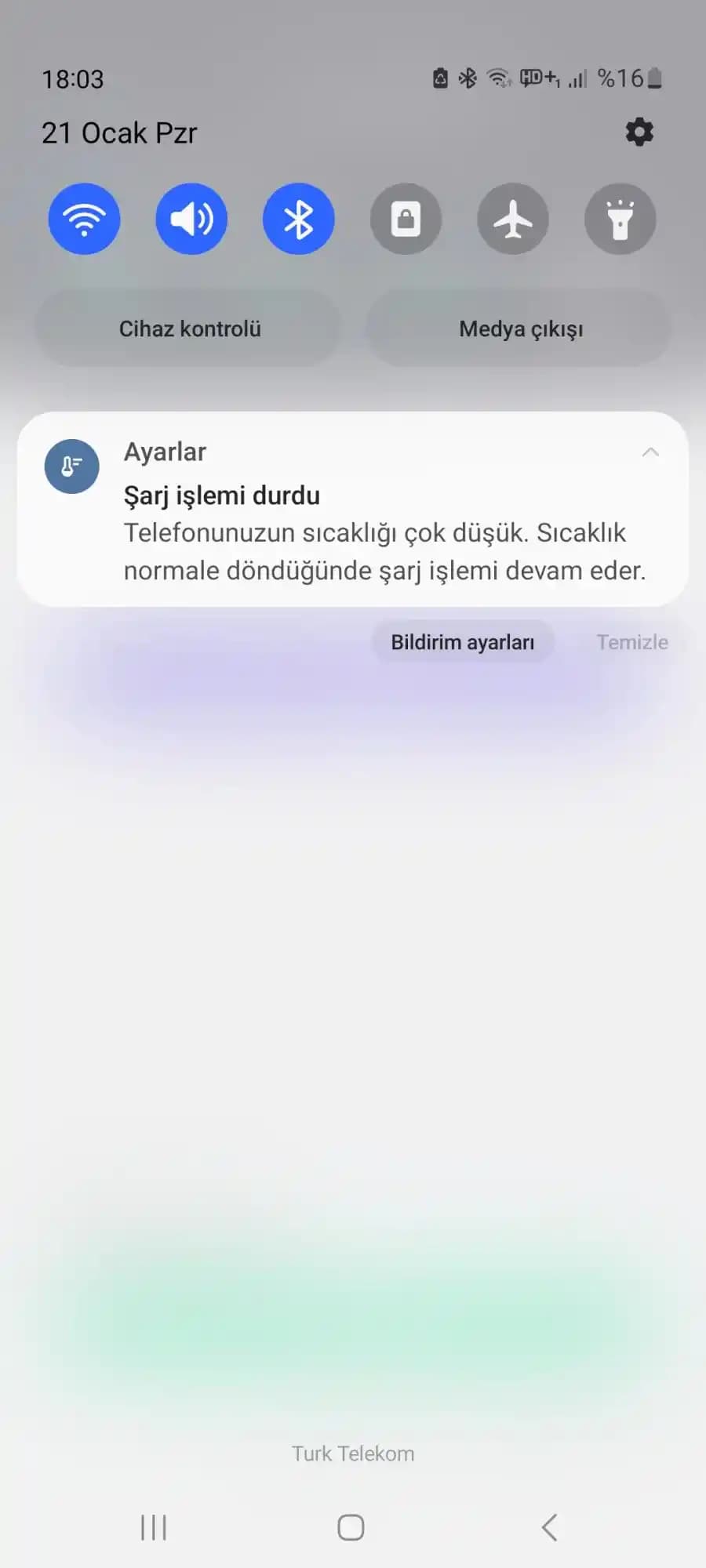Enable Airplane mode

513,220
